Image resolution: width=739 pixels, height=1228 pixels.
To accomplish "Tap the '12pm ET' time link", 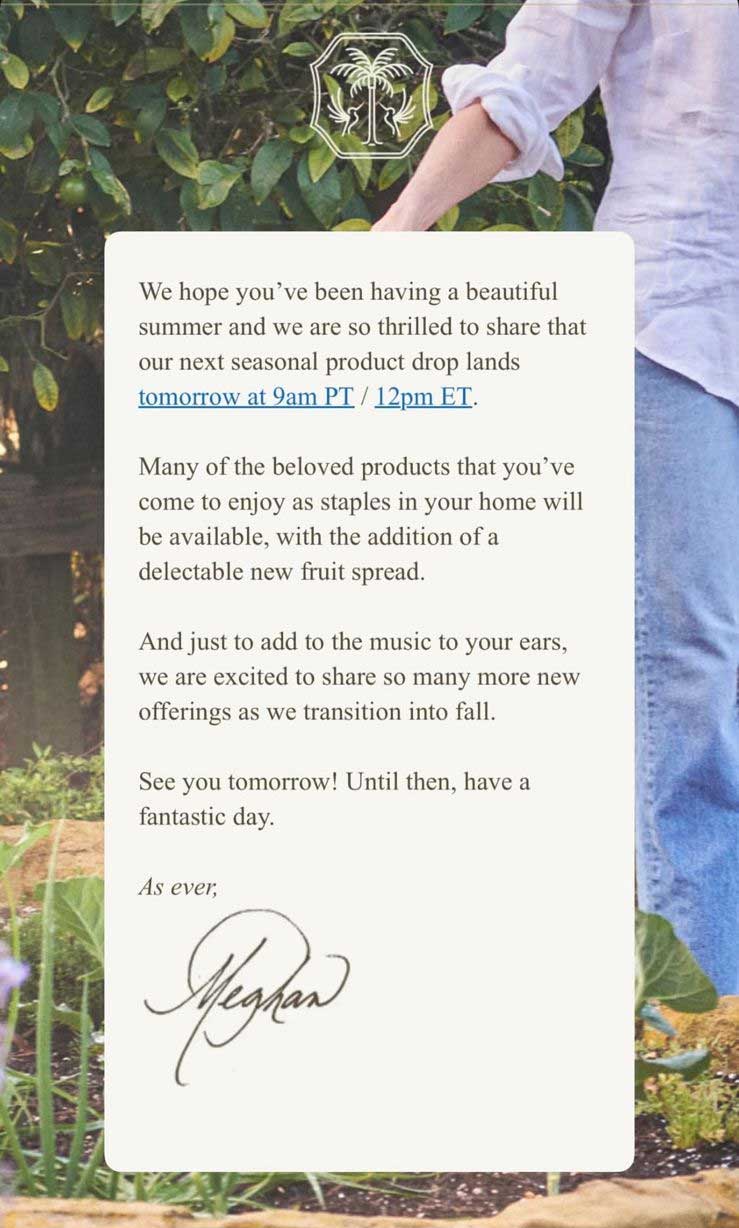I will click(x=422, y=397).
